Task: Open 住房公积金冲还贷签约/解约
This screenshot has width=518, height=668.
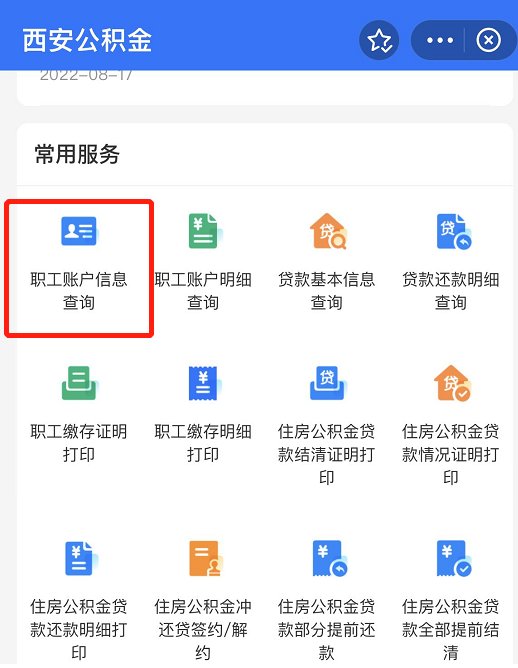Action: click(x=203, y=601)
